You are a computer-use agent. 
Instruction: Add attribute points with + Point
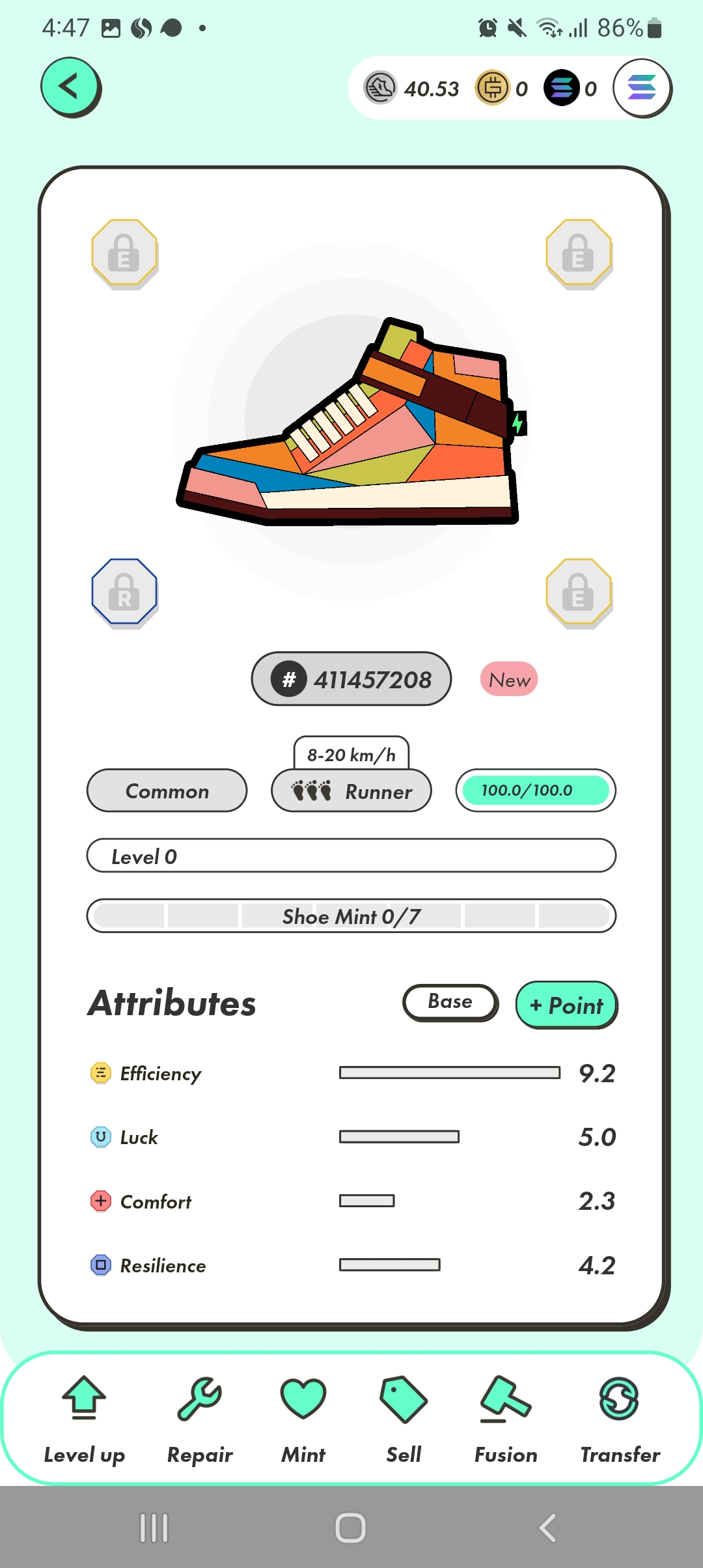566,1005
